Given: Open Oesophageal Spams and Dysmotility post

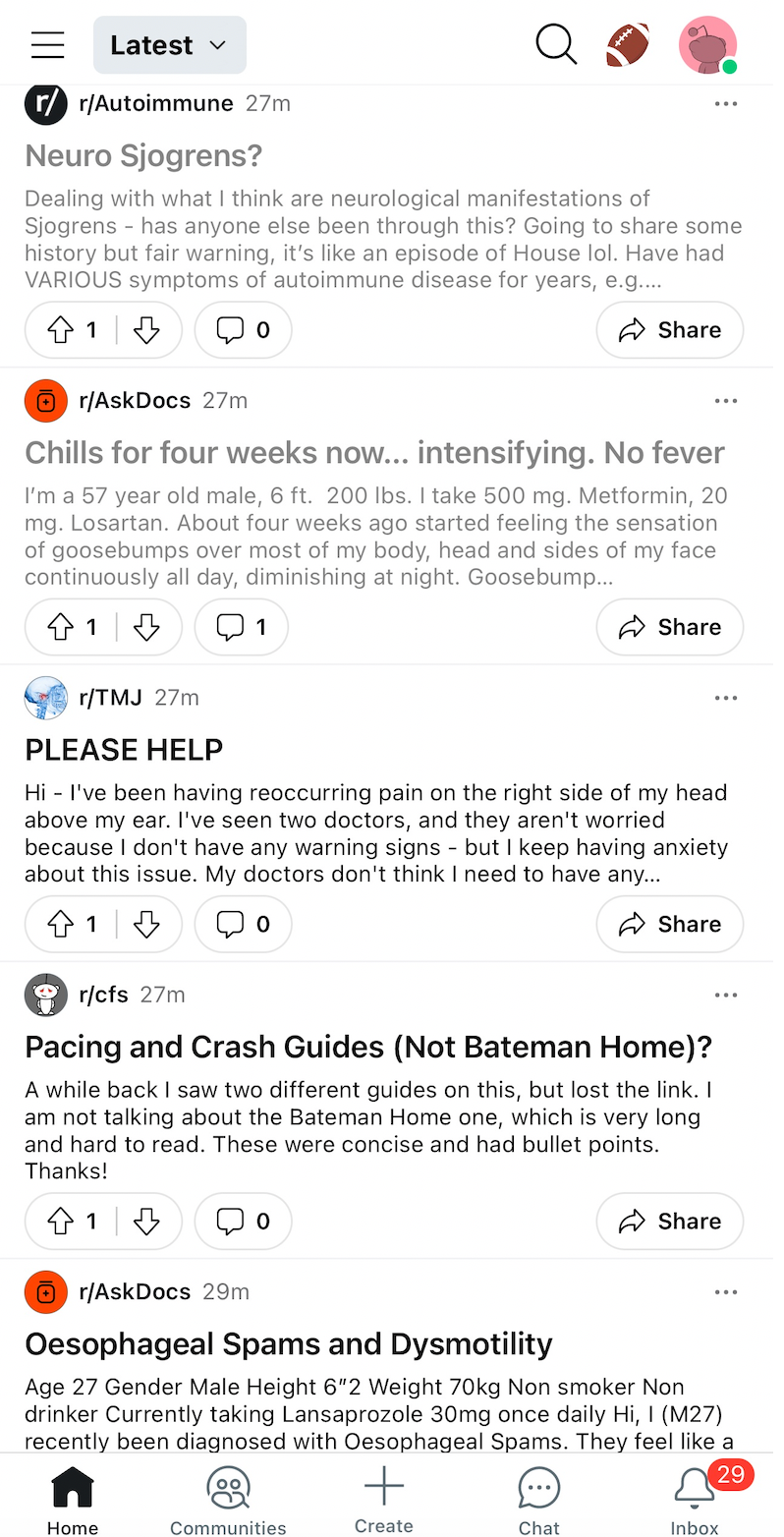Looking at the screenshot, I should point(288,1343).
